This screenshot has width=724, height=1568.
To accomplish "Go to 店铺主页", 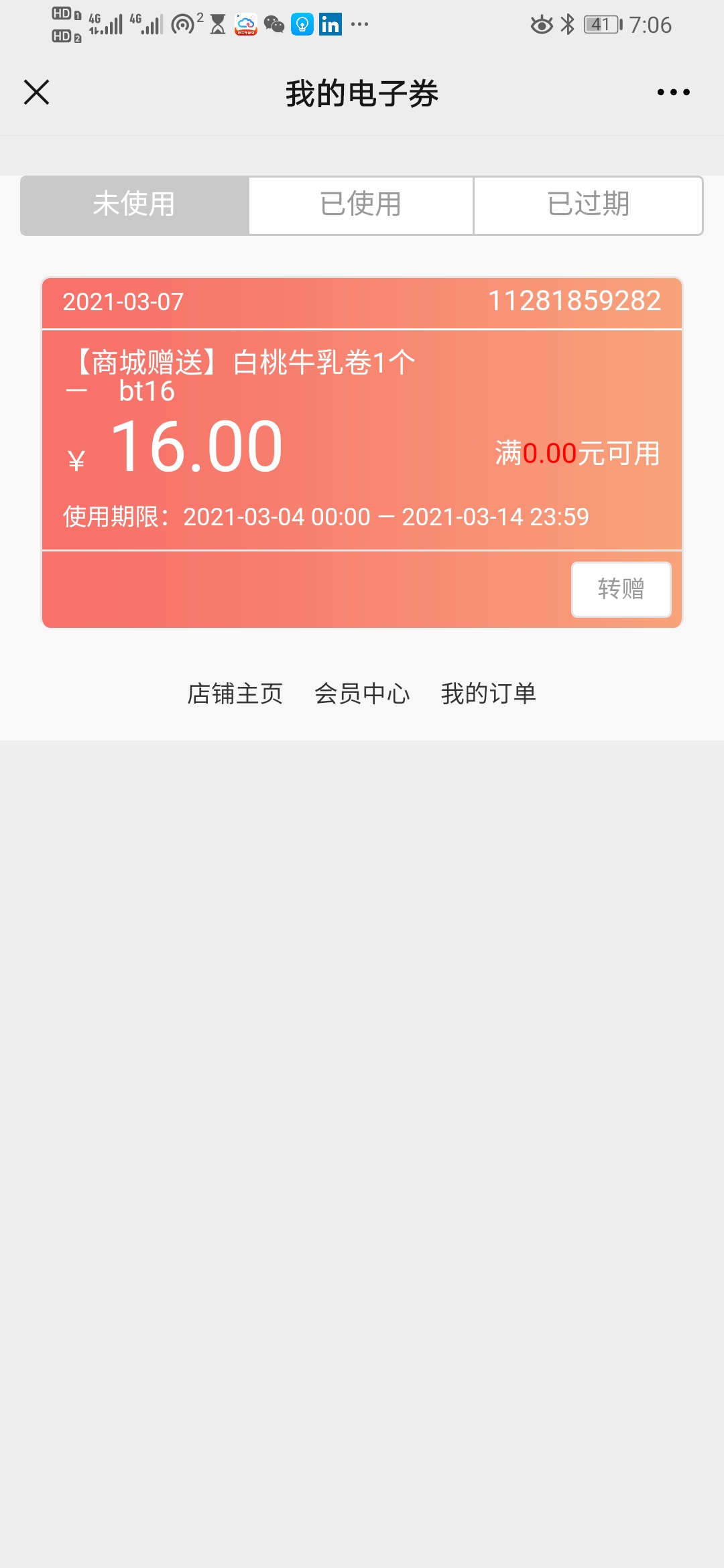I will coord(235,694).
